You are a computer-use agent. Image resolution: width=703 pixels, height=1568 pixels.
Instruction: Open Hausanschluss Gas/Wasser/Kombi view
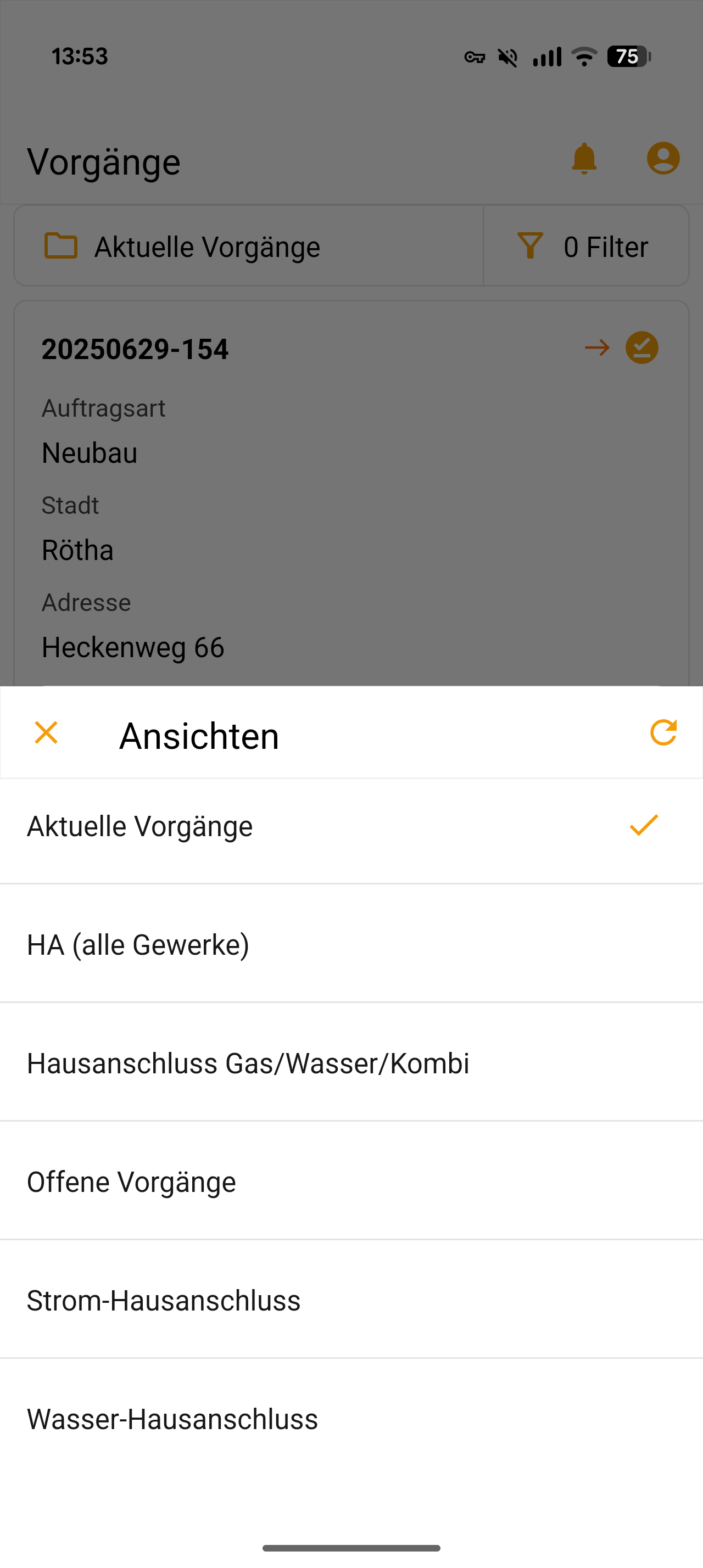tap(351, 1063)
